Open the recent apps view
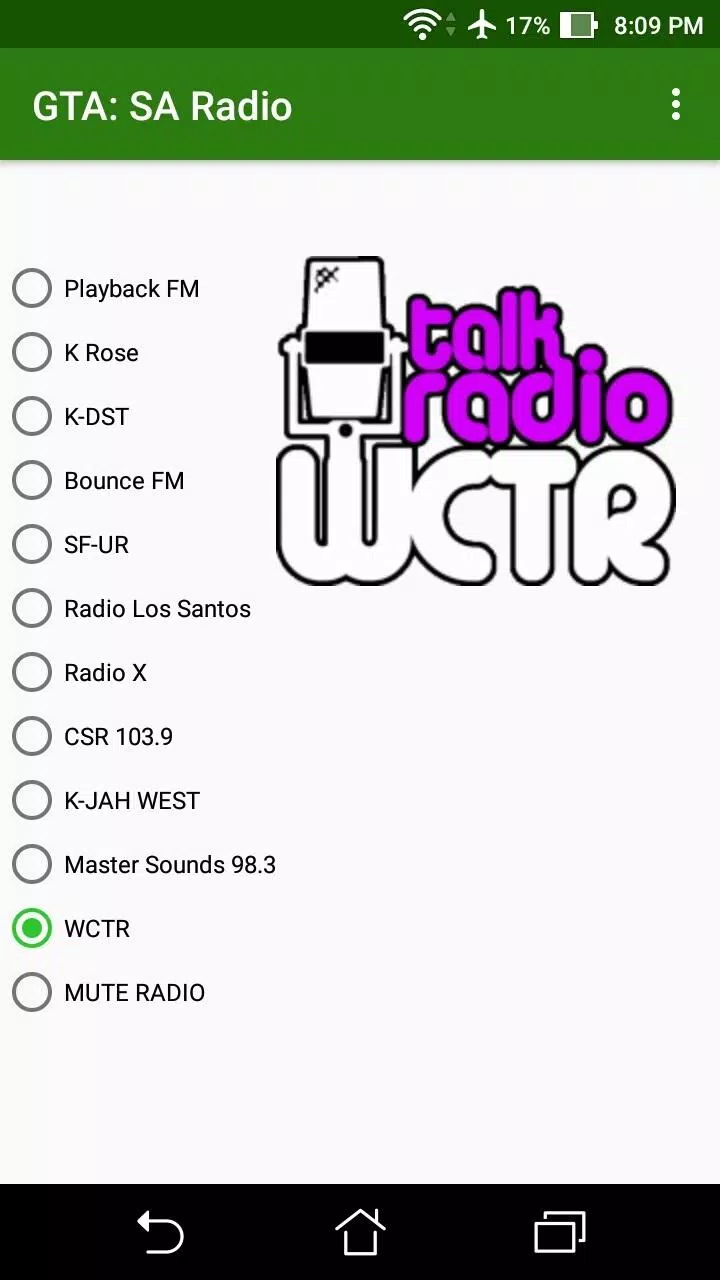The width and height of the screenshot is (720, 1280). [559, 1231]
